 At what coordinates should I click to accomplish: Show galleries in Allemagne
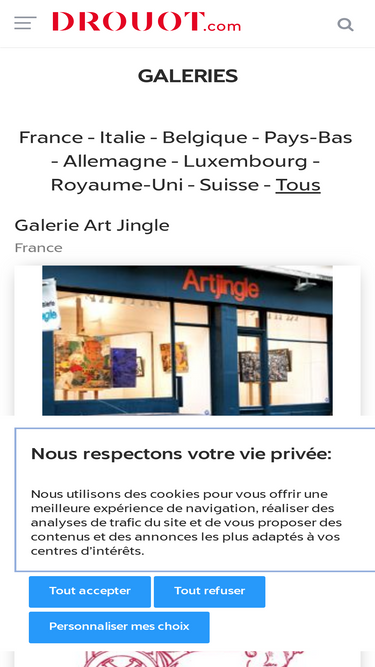[x=115, y=162]
